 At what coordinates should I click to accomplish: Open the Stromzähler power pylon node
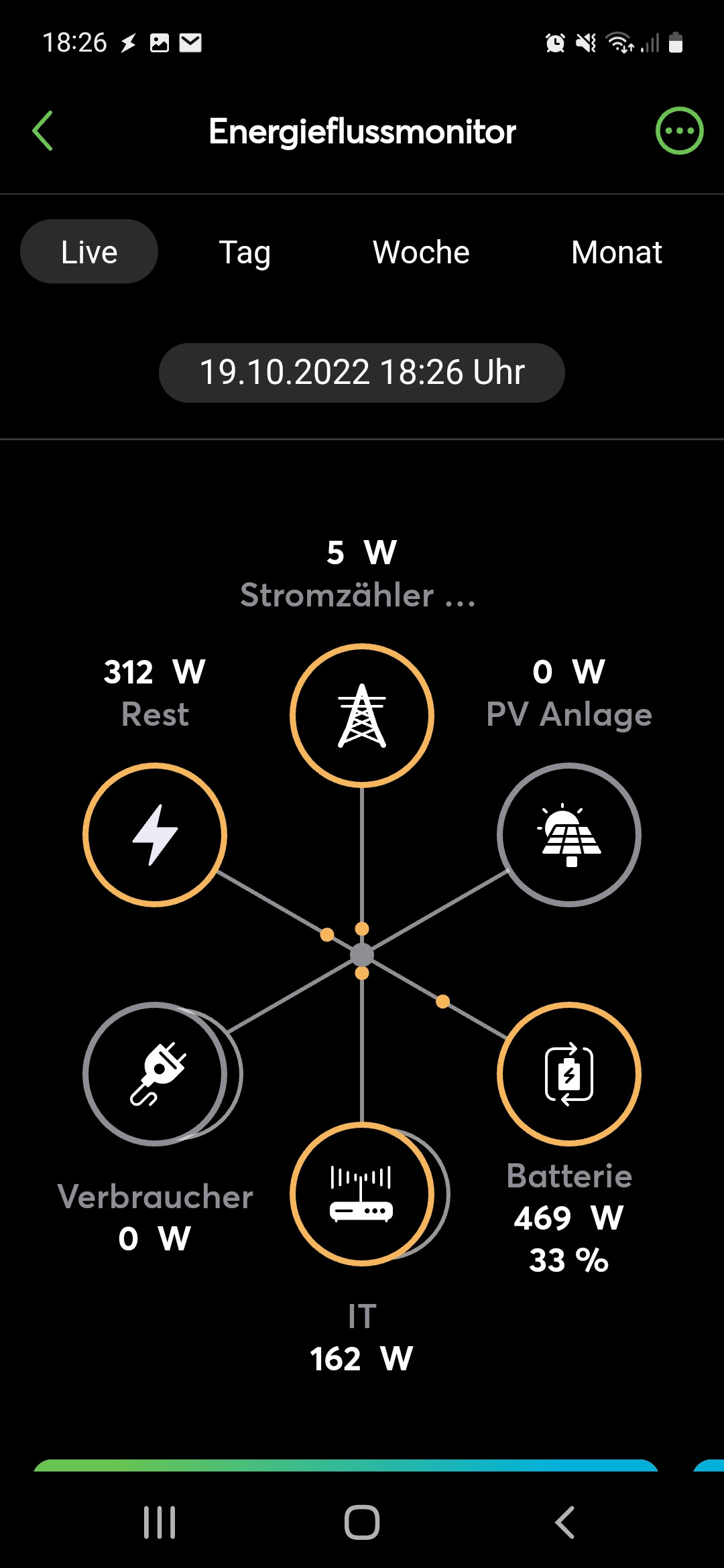[x=362, y=715]
